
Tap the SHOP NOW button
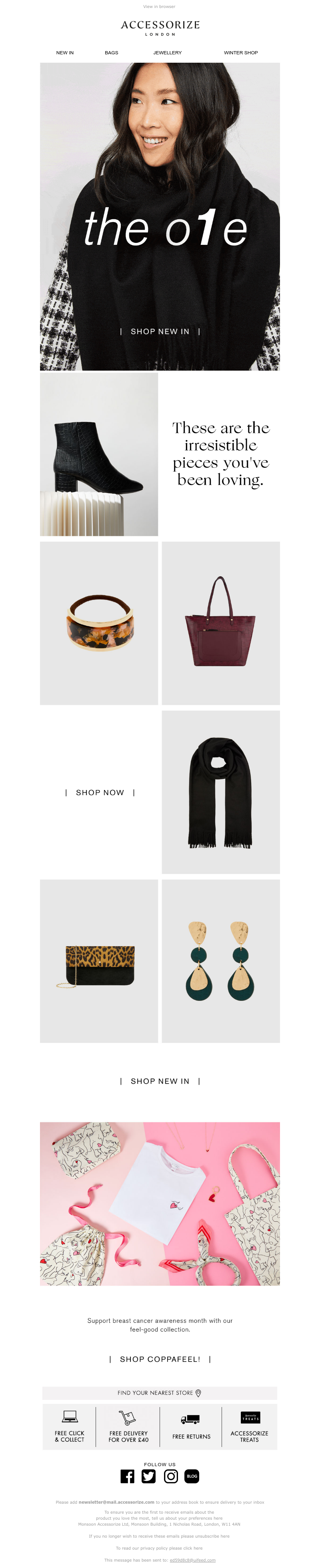coord(100,792)
